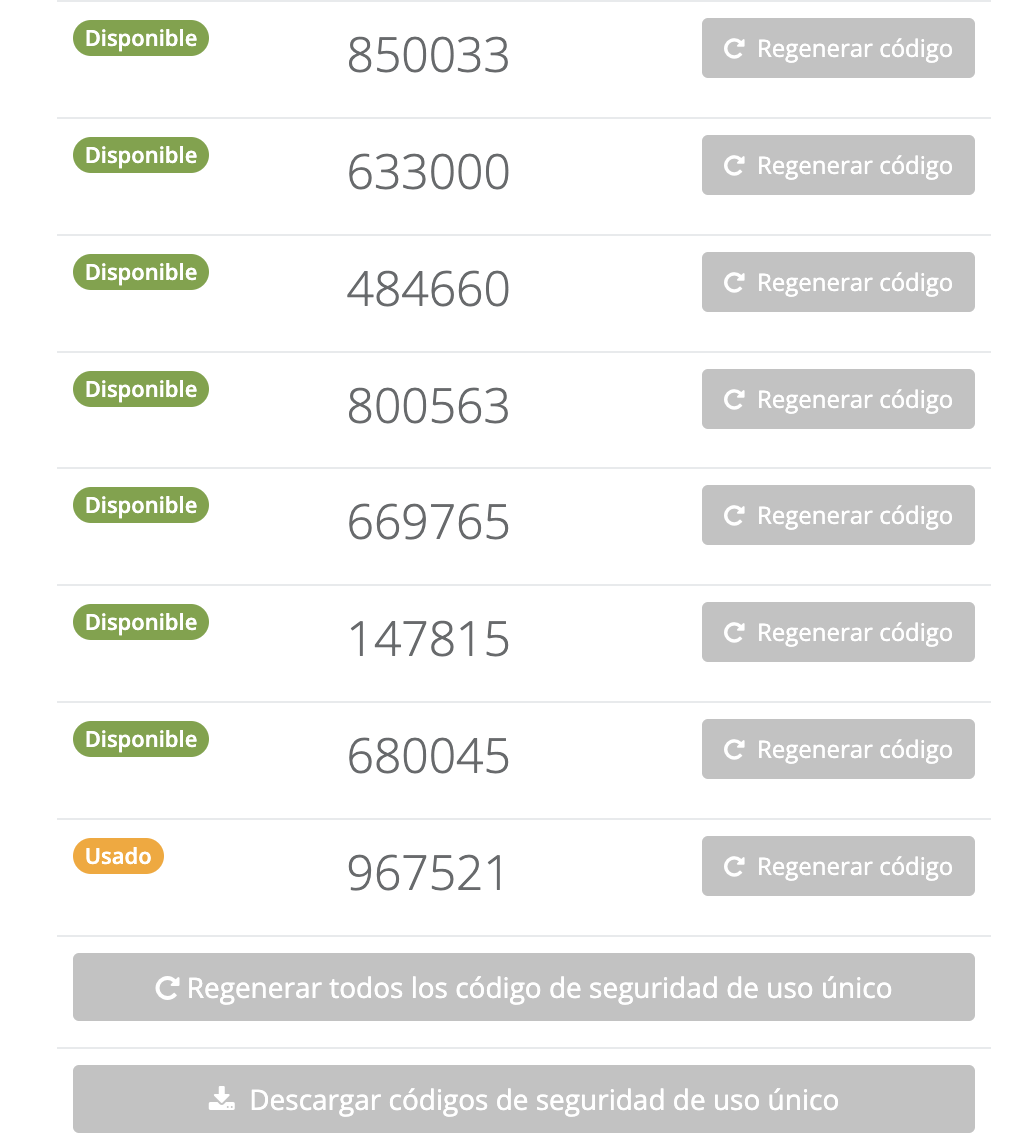
Task: Tap Regenerar código for 633000
Action: point(838,165)
